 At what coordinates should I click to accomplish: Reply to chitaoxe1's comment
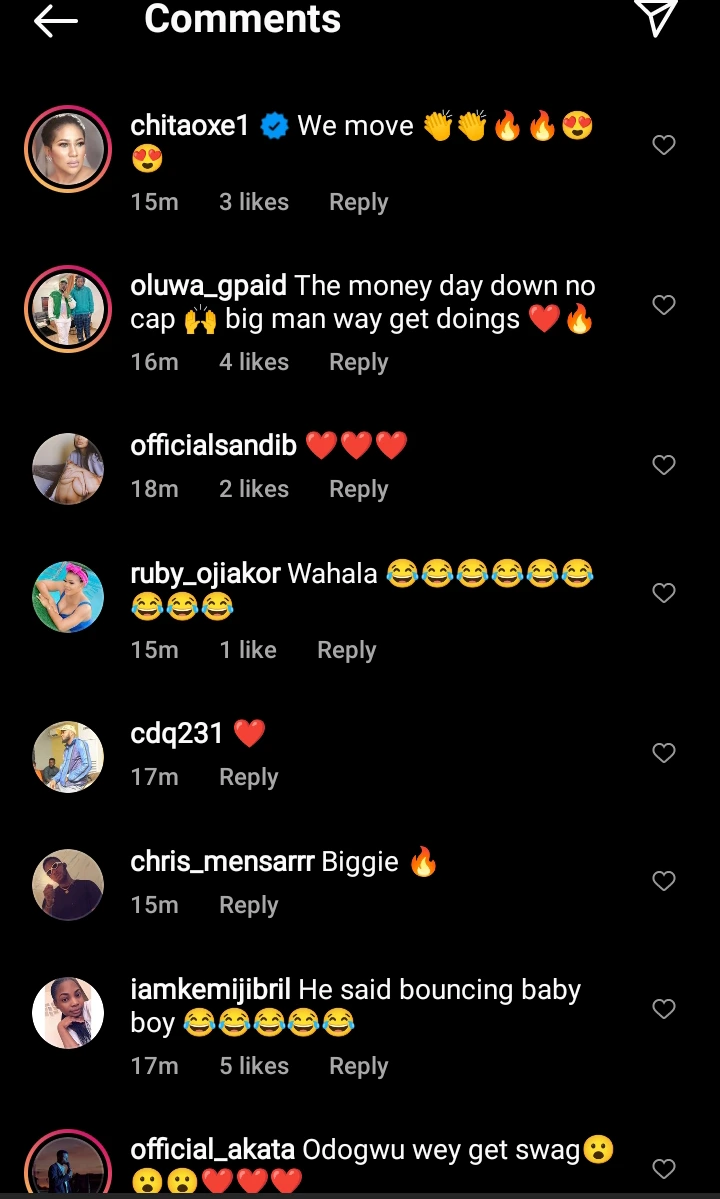(358, 202)
